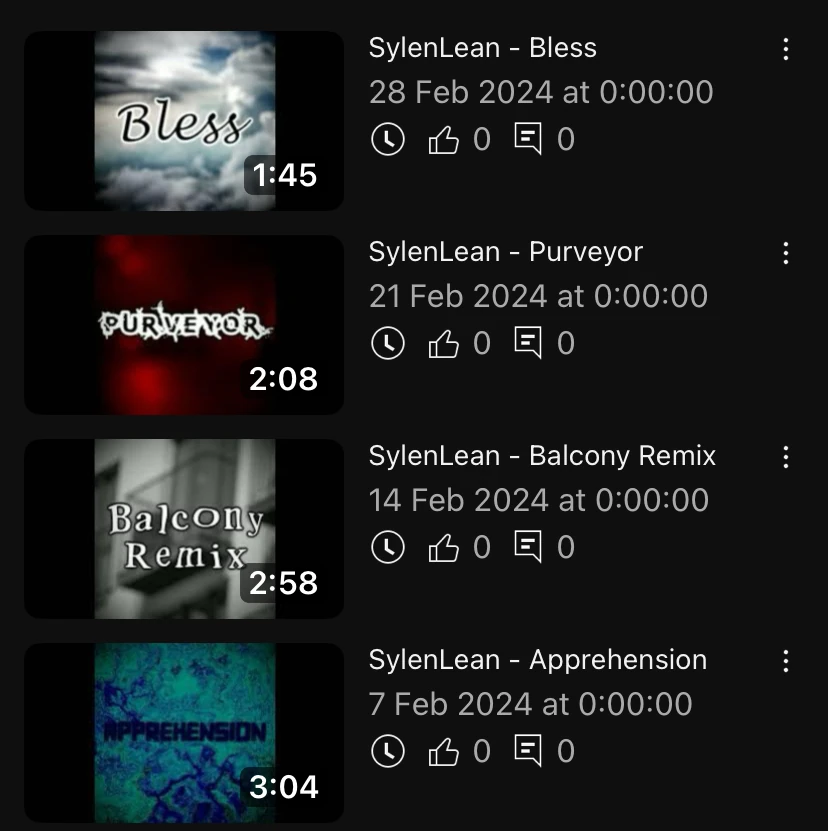
Task: Open overflow menu for SylenLean - Bless
Action: click(786, 49)
